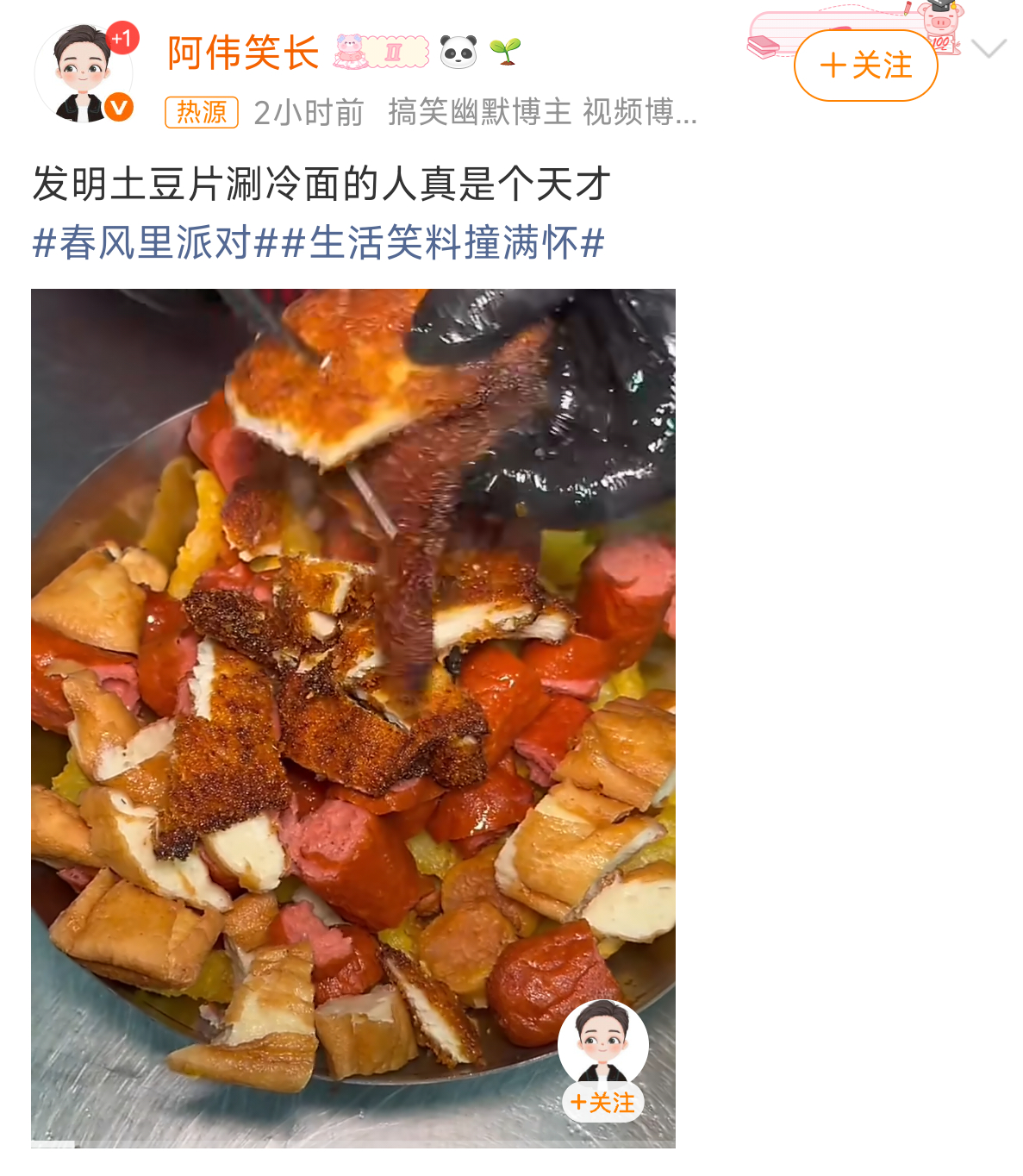Open 阿伟笑长's profile by clicking the username
Image resolution: width=1023 pixels, height=1176 pixels.
click(x=244, y=53)
